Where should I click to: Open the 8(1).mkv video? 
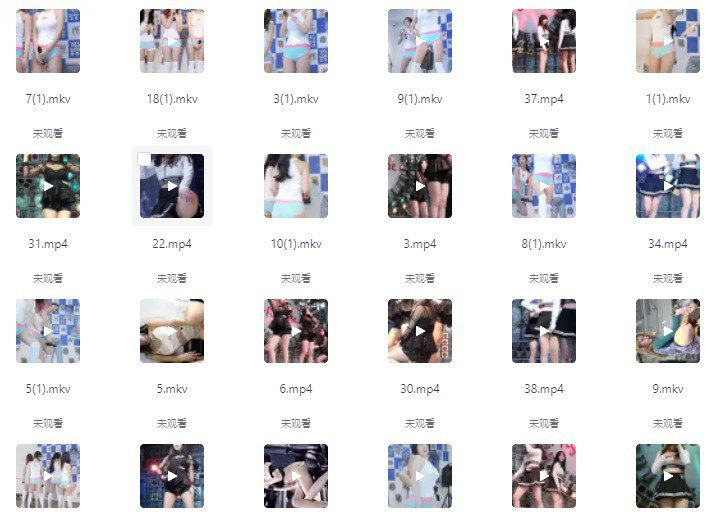pyautogui.click(x=544, y=186)
